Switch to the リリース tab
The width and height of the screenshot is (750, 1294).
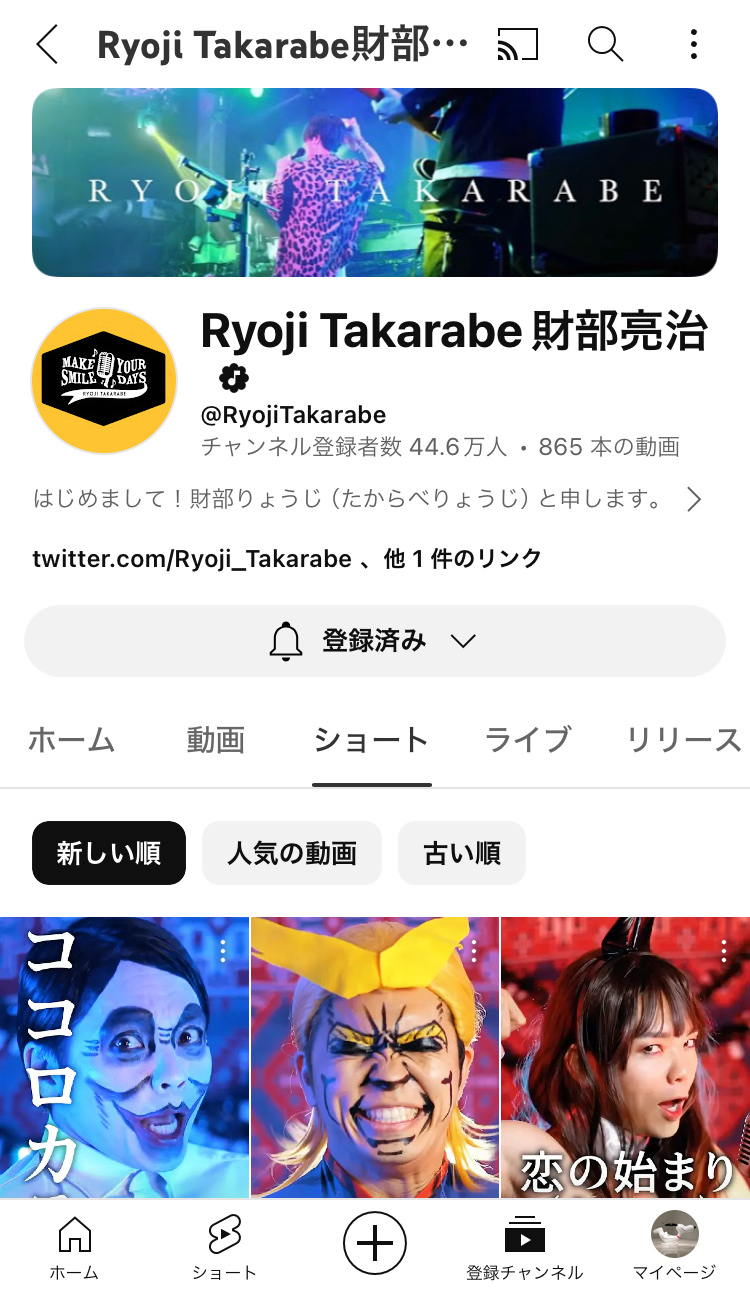[x=684, y=740]
